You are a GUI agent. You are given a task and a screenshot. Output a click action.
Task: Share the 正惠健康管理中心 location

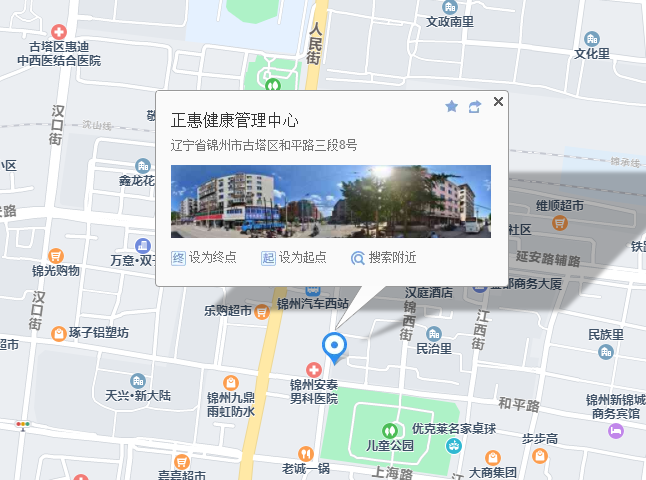[x=475, y=106]
